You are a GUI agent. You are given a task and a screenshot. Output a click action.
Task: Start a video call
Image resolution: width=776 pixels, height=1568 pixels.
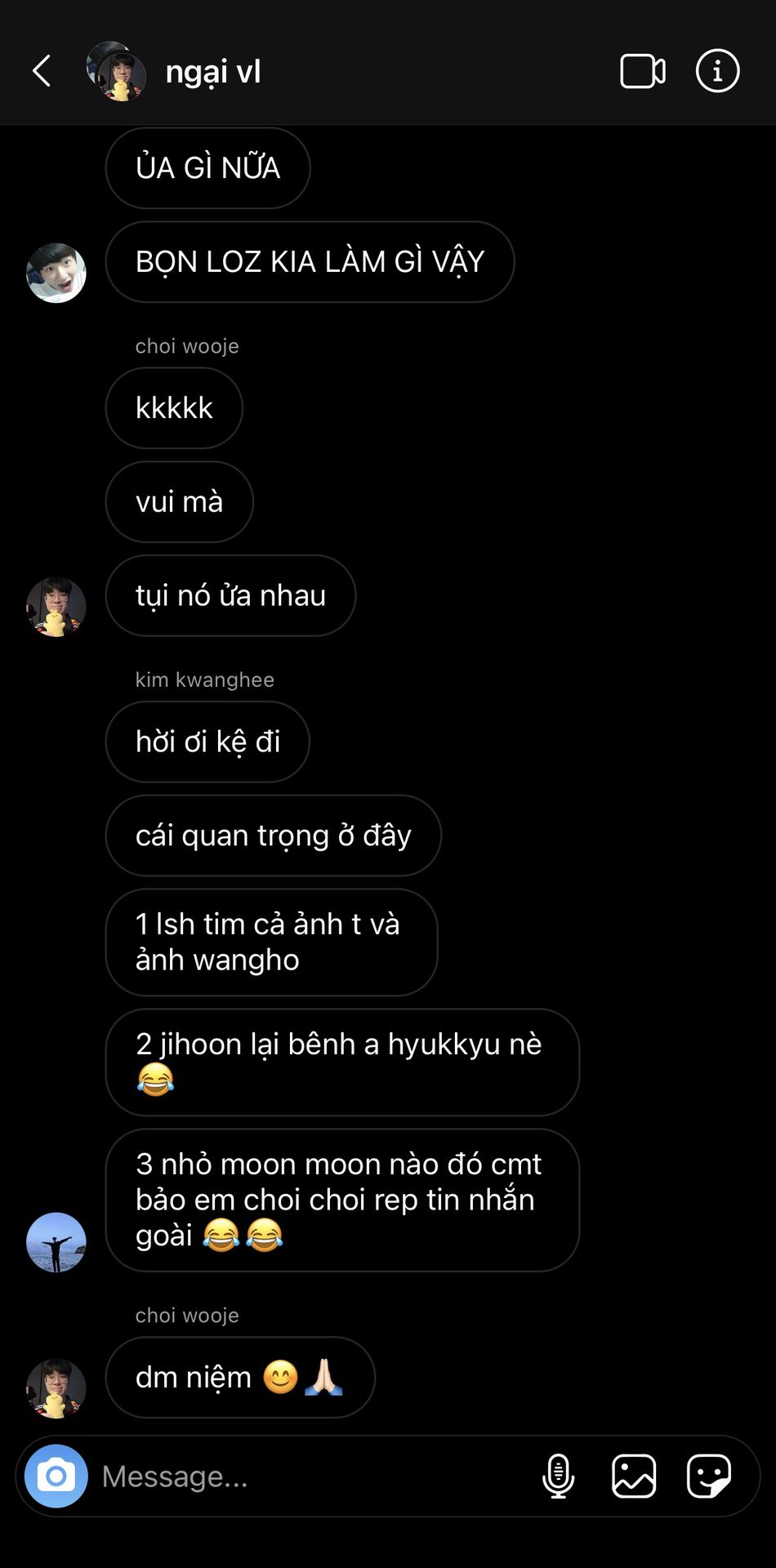(643, 71)
